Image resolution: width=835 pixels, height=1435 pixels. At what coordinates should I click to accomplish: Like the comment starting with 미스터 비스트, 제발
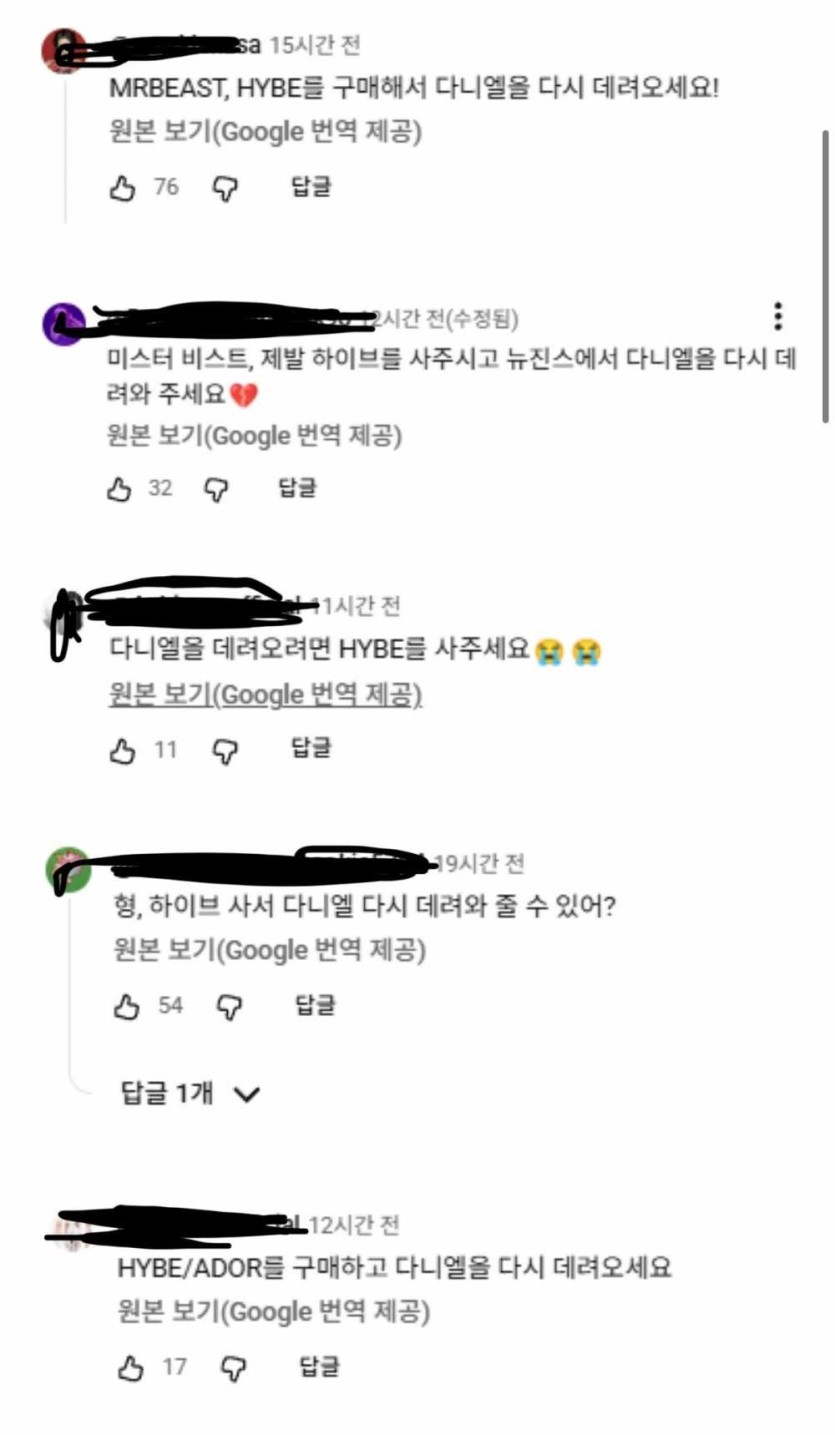coord(120,488)
